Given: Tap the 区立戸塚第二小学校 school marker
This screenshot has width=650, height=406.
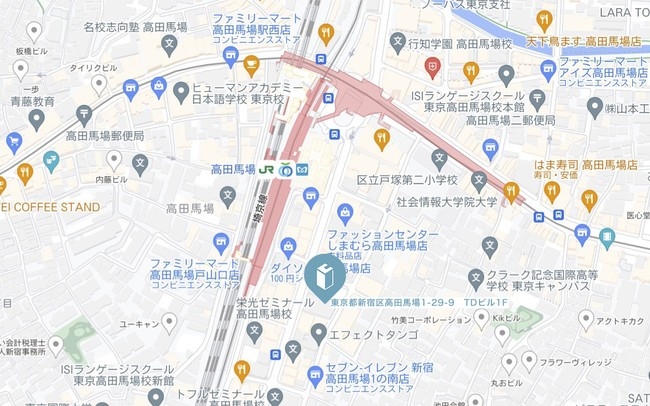Looking at the screenshot, I should [439, 159].
